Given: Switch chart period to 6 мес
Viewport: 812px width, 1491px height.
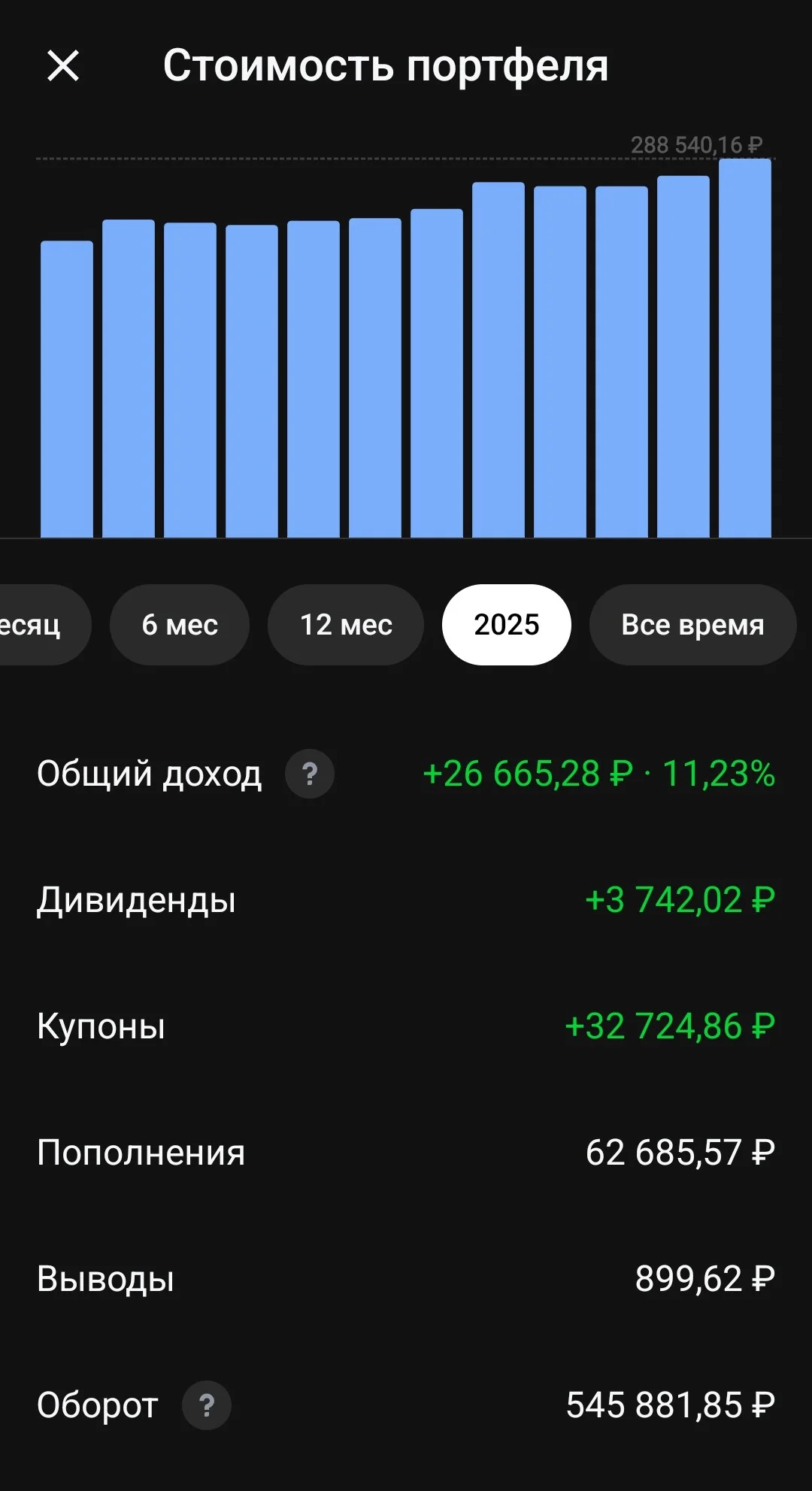Looking at the screenshot, I should pyautogui.click(x=180, y=625).
